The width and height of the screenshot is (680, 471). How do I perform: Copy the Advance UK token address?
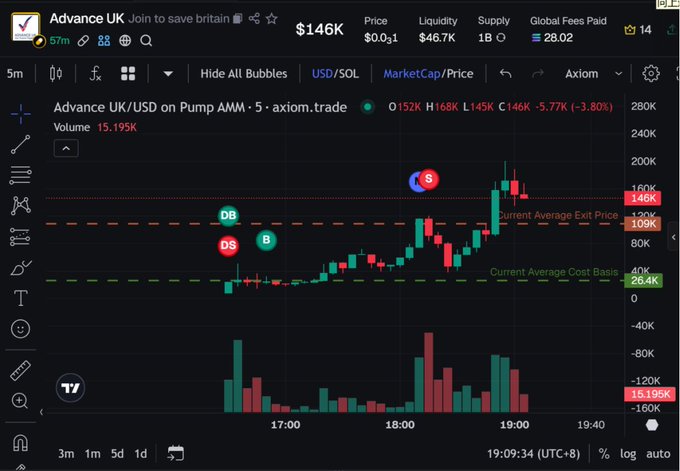pos(237,18)
